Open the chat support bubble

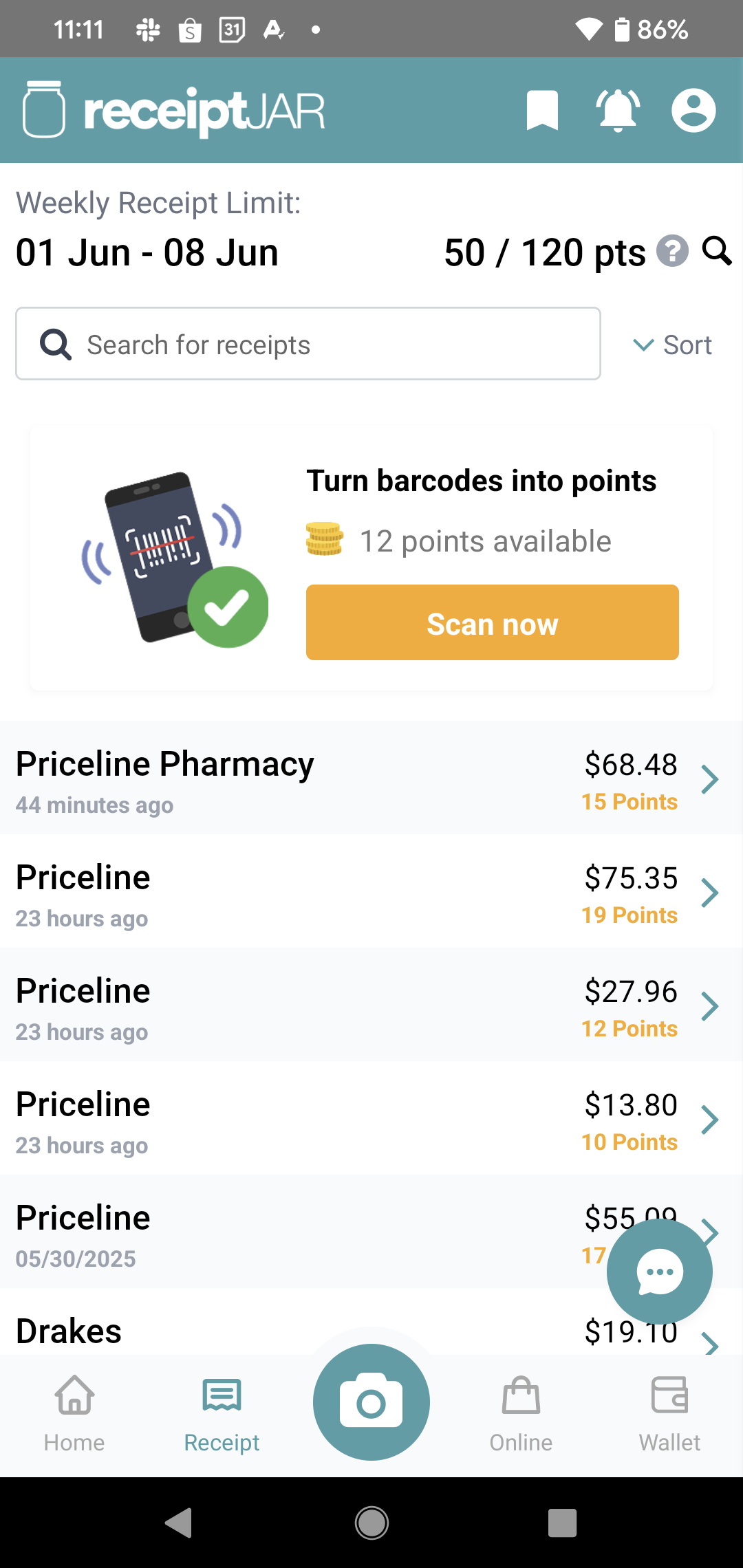click(x=658, y=1271)
